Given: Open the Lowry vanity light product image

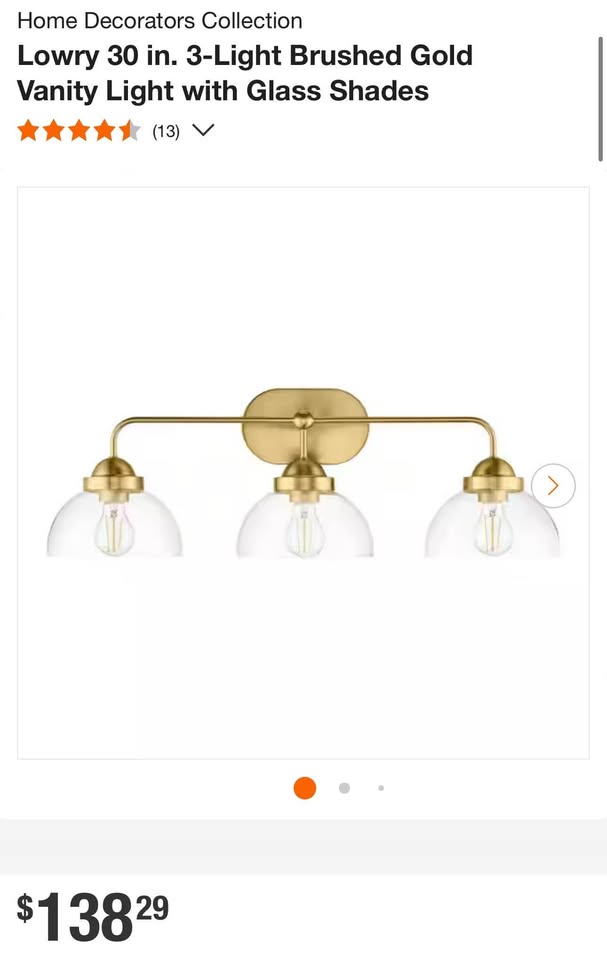Looking at the screenshot, I should pyautogui.click(x=303, y=475).
